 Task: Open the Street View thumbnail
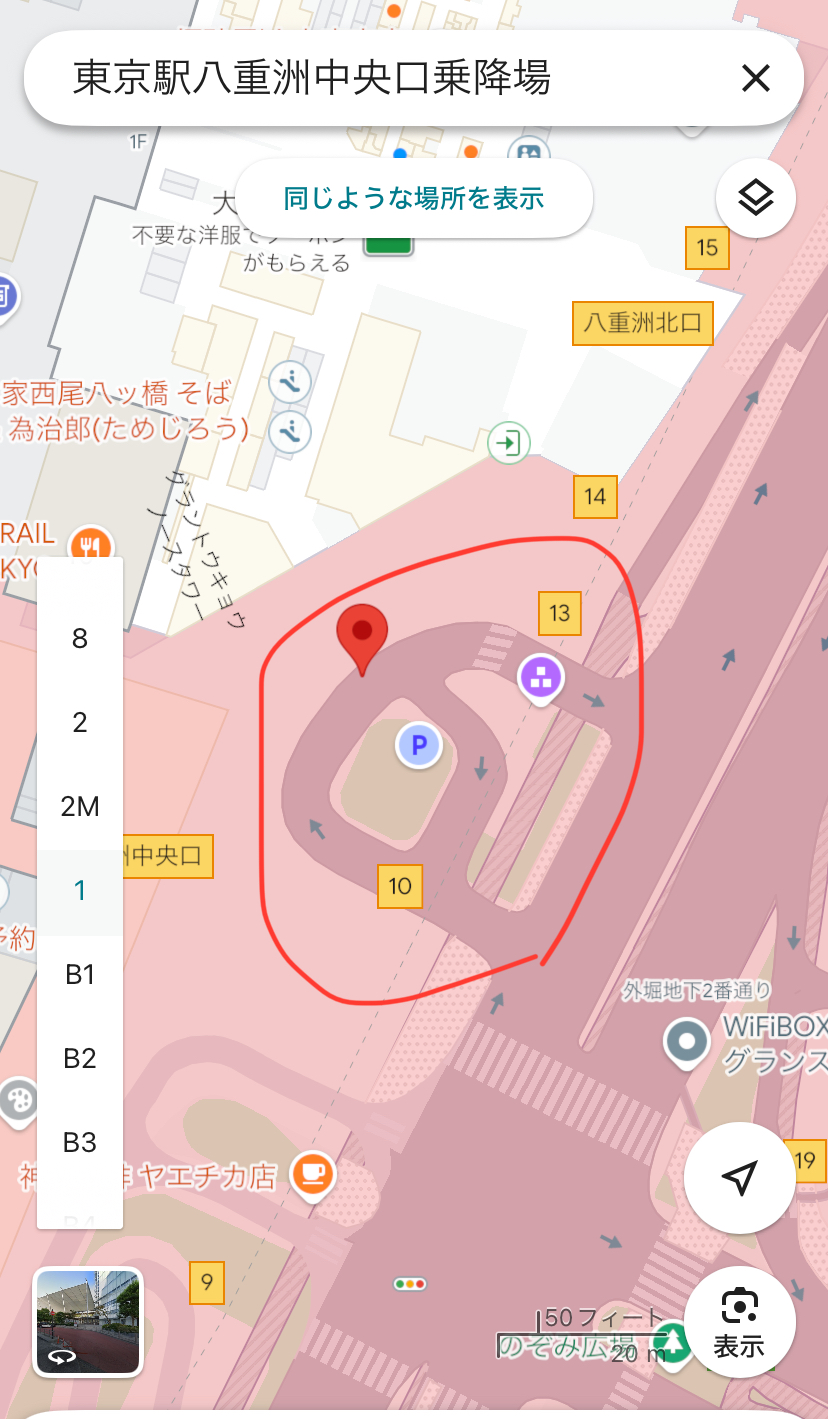coord(88,1321)
